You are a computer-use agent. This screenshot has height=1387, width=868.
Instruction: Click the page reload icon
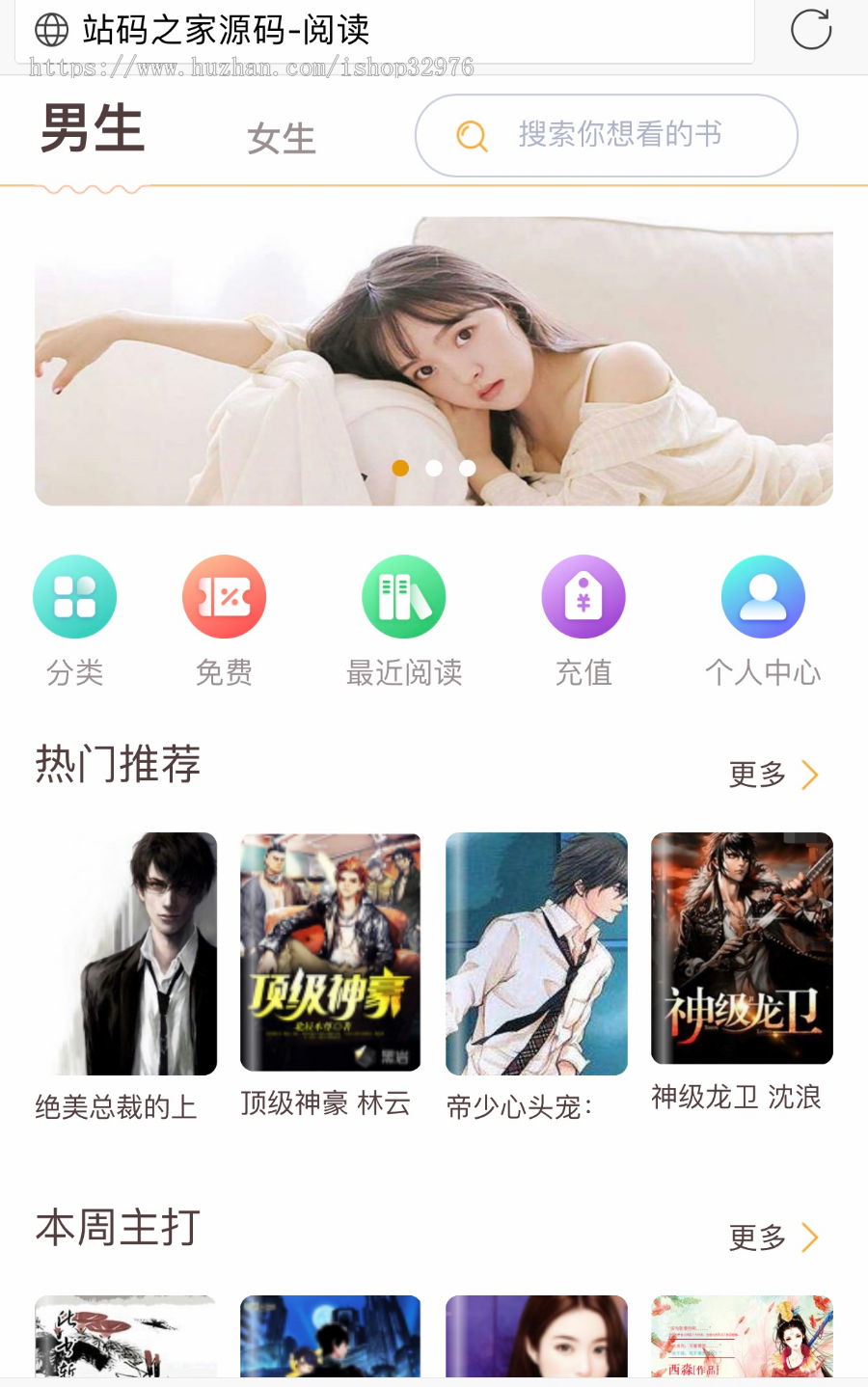[811, 29]
